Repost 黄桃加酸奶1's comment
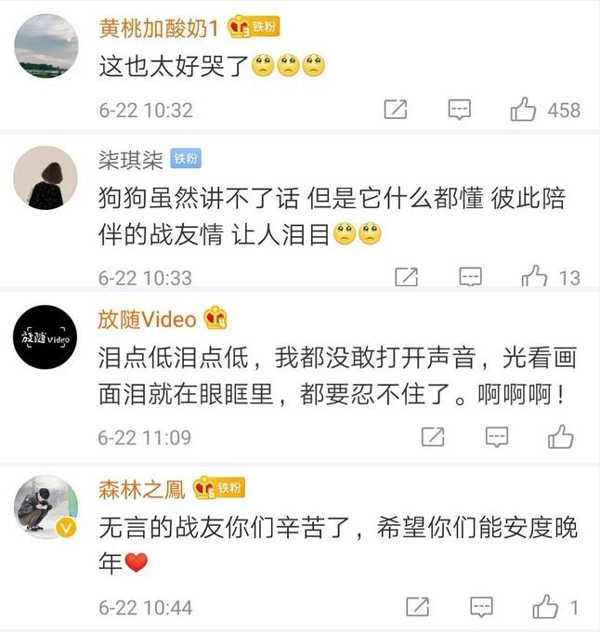600x632 pixels. point(396,109)
